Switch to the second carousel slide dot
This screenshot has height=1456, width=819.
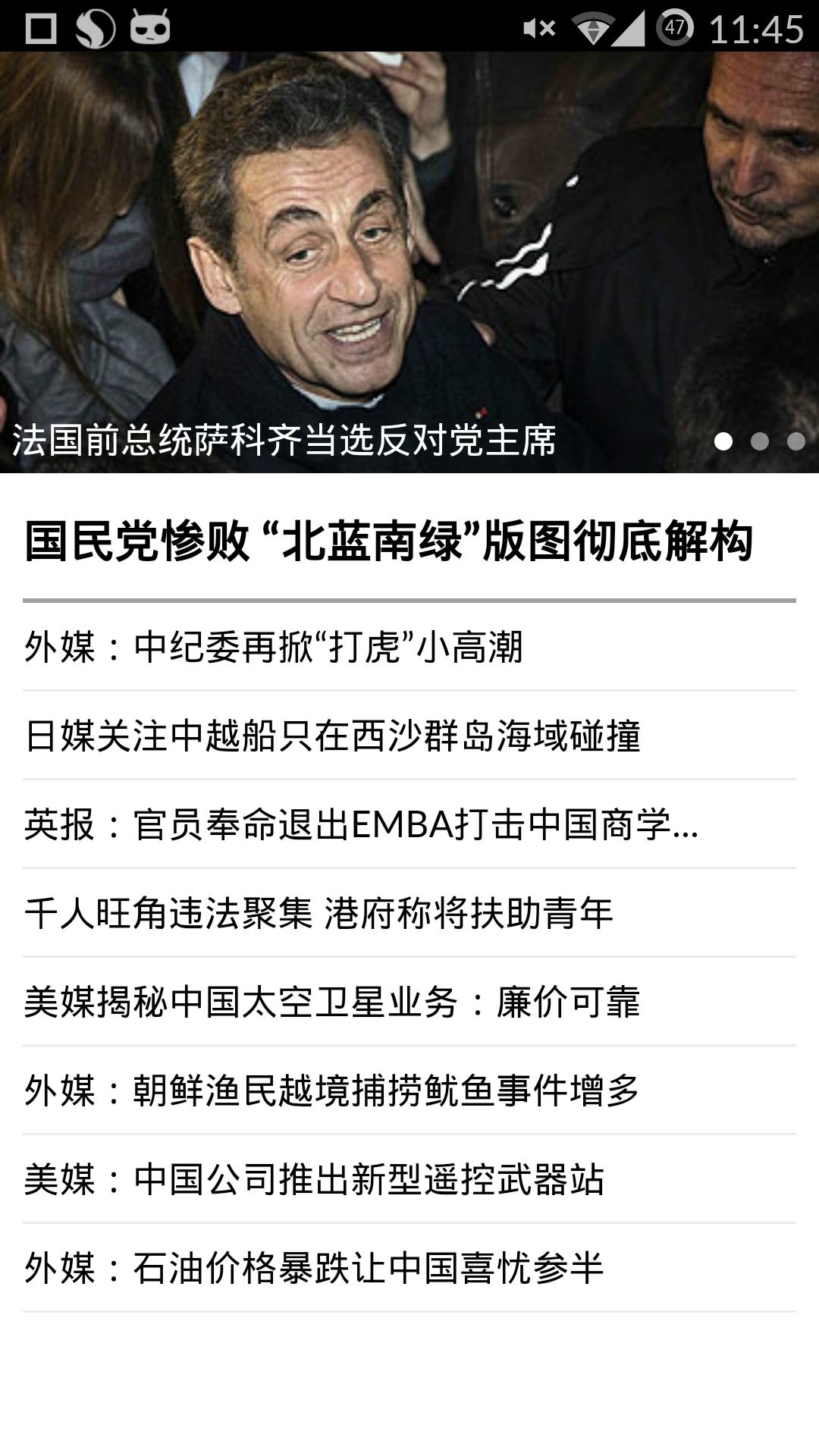pyautogui.click(x=760, y=440)
